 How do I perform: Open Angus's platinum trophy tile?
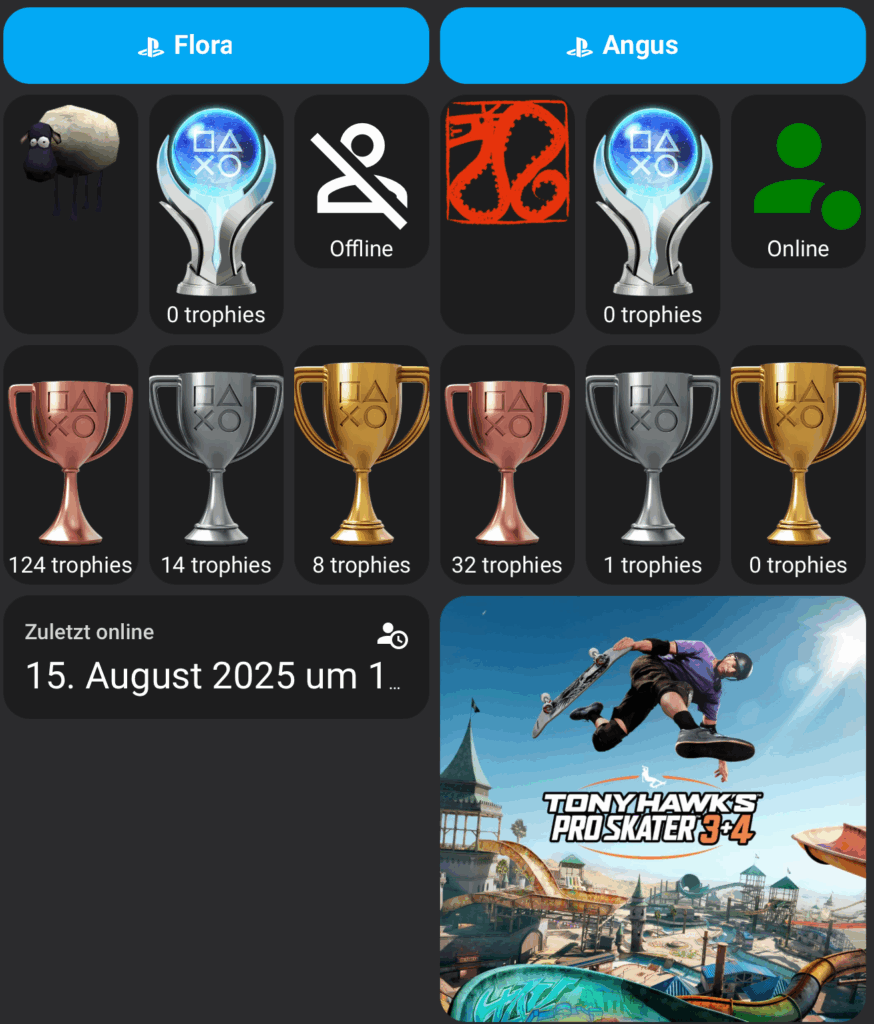[652, 213]
